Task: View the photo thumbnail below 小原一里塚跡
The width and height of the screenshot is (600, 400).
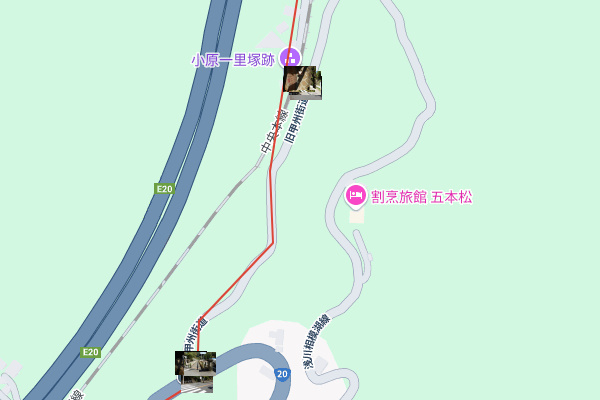Action: (302, 83)
